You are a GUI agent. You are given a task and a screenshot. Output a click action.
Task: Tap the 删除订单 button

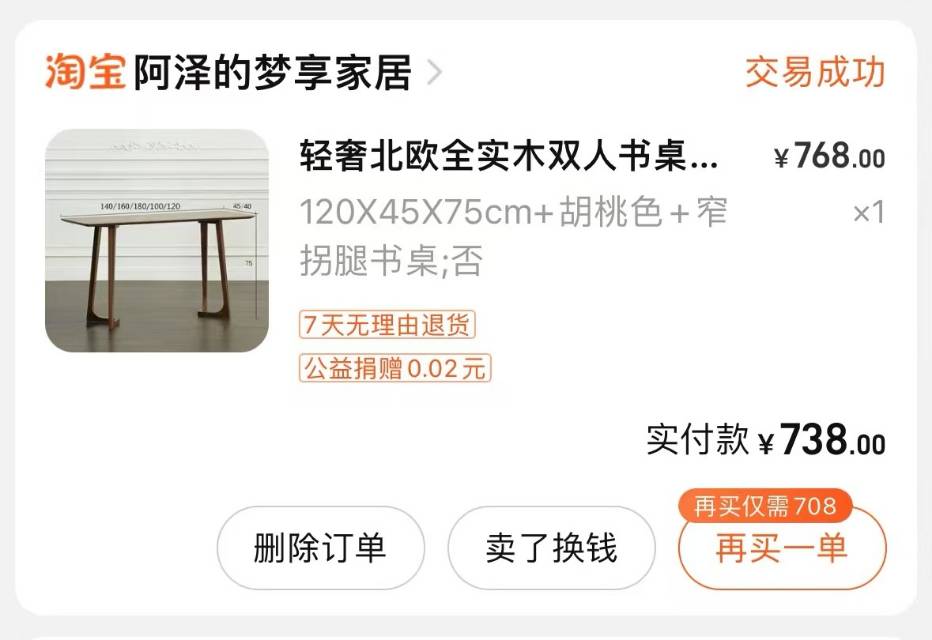pyautogui.click(x=320, y=548)
